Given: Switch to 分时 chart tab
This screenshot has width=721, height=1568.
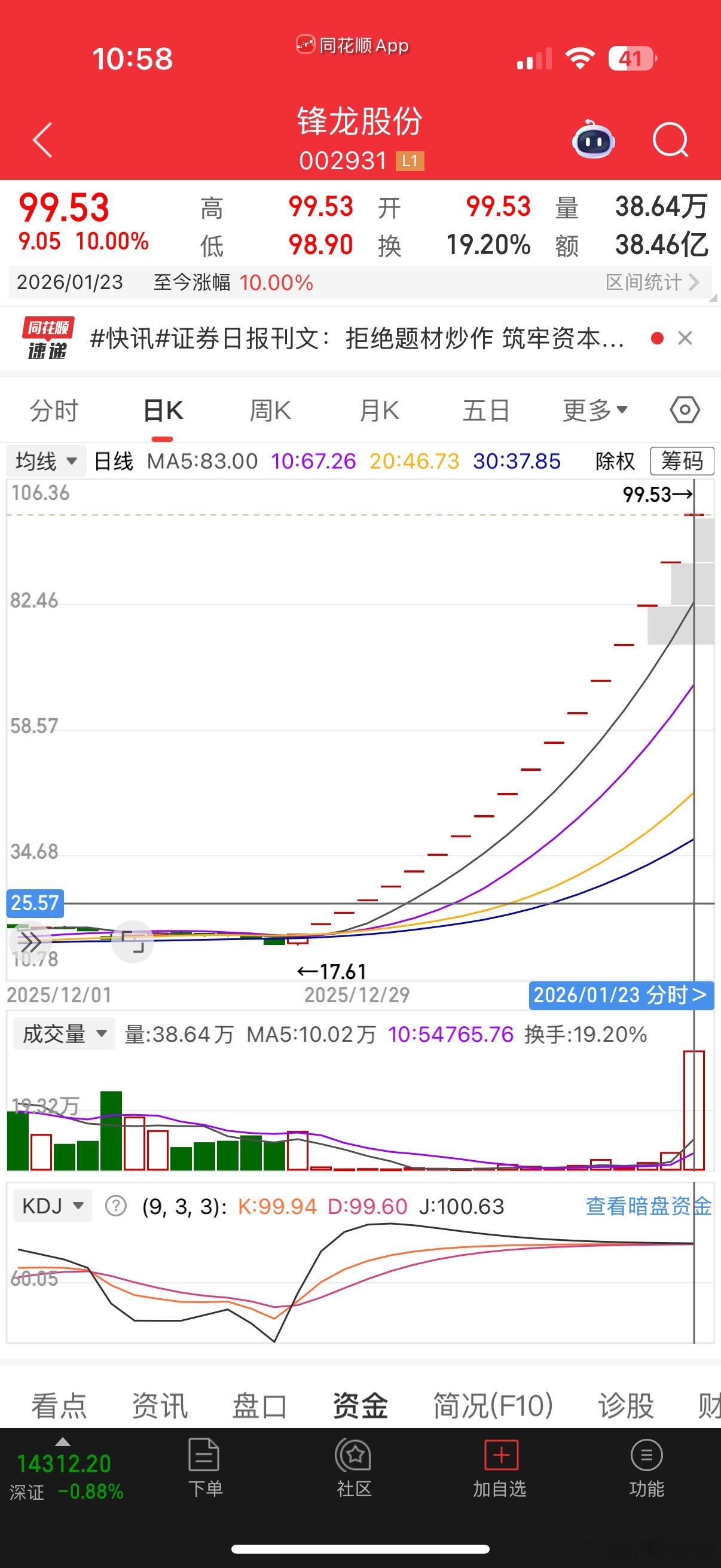Looking at the screenshot, I should pyautogui.click(x=54, y=411).
